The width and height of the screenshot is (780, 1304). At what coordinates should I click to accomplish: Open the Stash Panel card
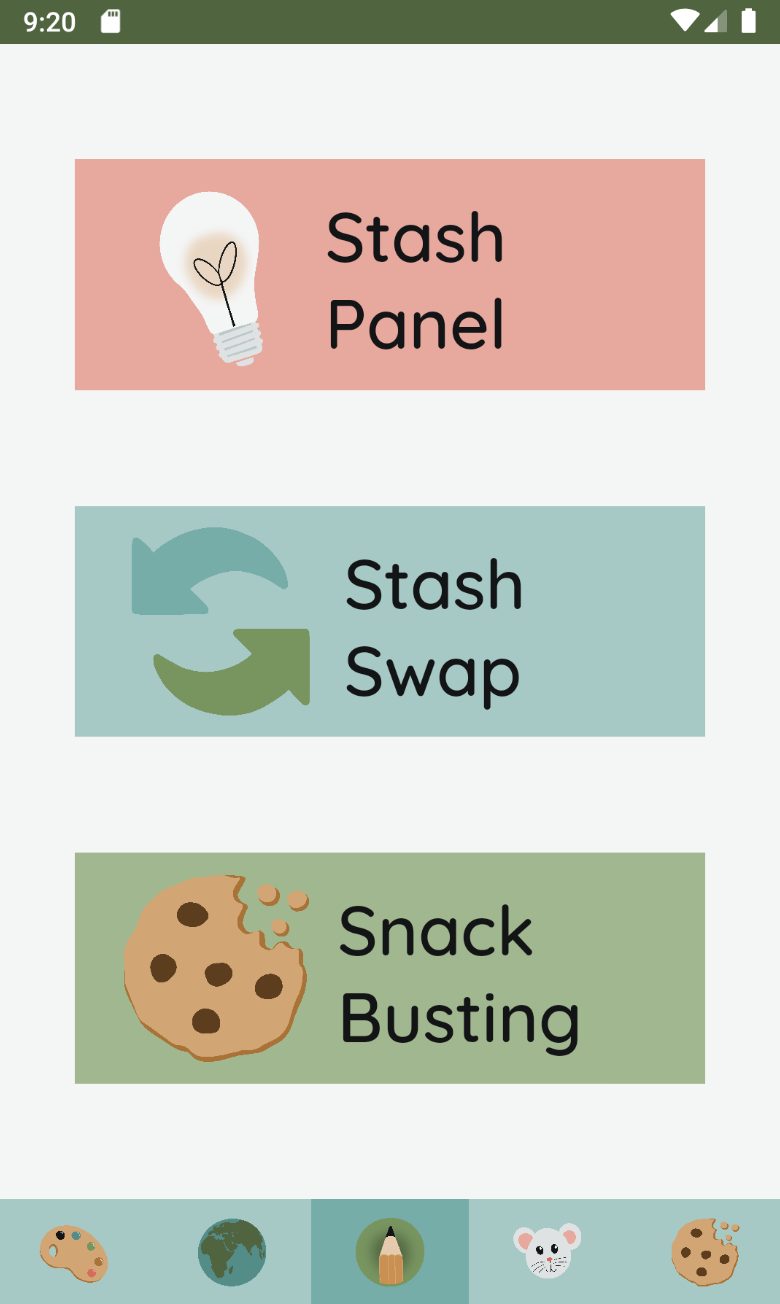(x=390, y=274)
